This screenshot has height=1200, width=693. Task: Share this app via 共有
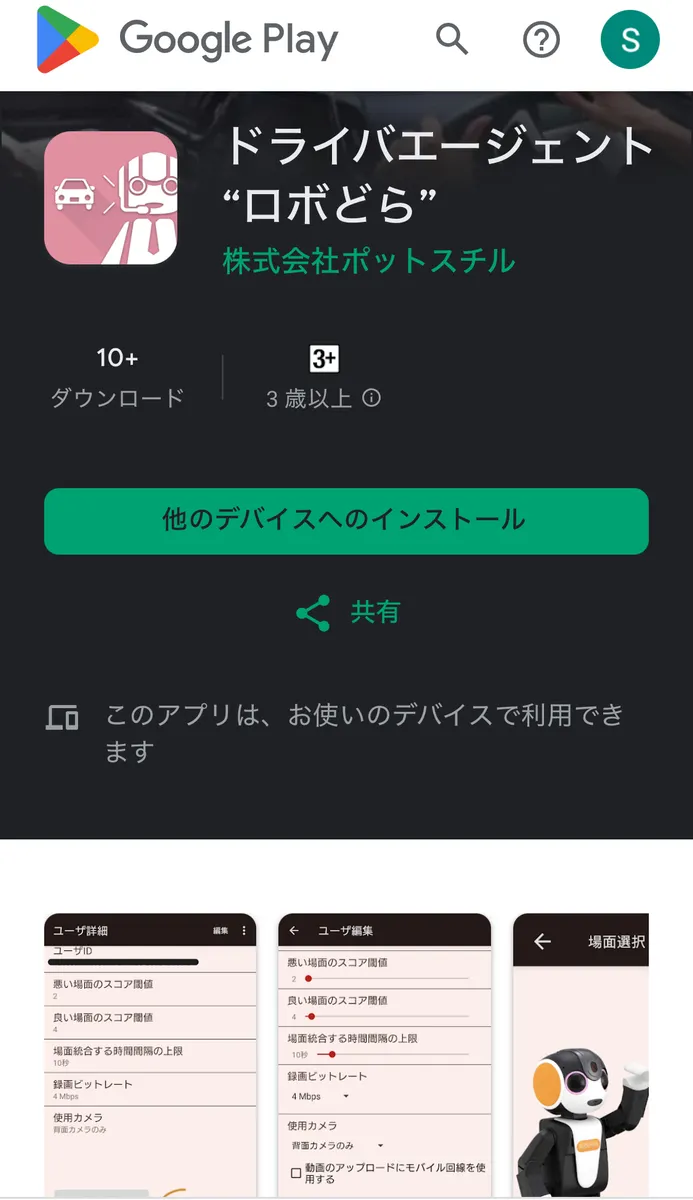click(347, 612)
